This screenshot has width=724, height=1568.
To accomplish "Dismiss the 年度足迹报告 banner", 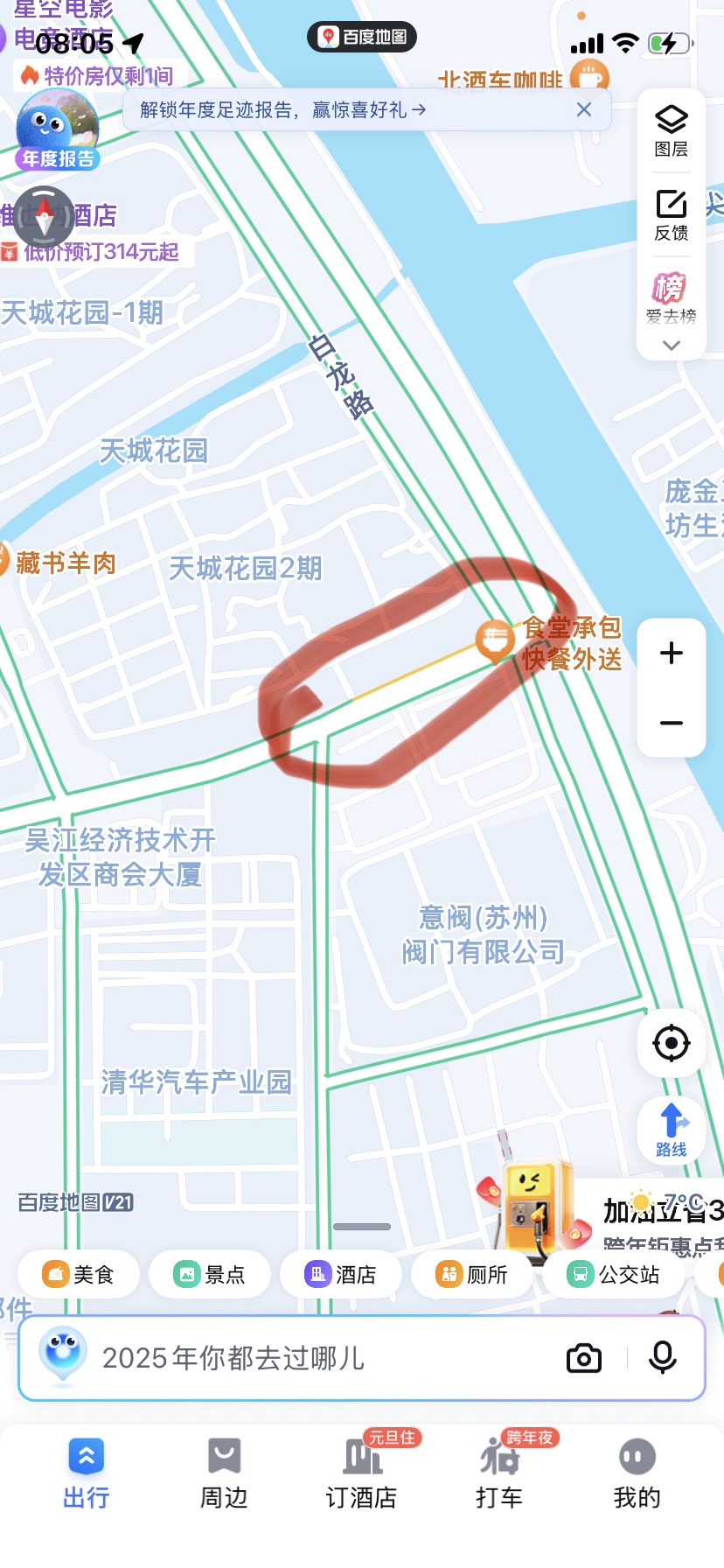I will (x=584, y=109).
